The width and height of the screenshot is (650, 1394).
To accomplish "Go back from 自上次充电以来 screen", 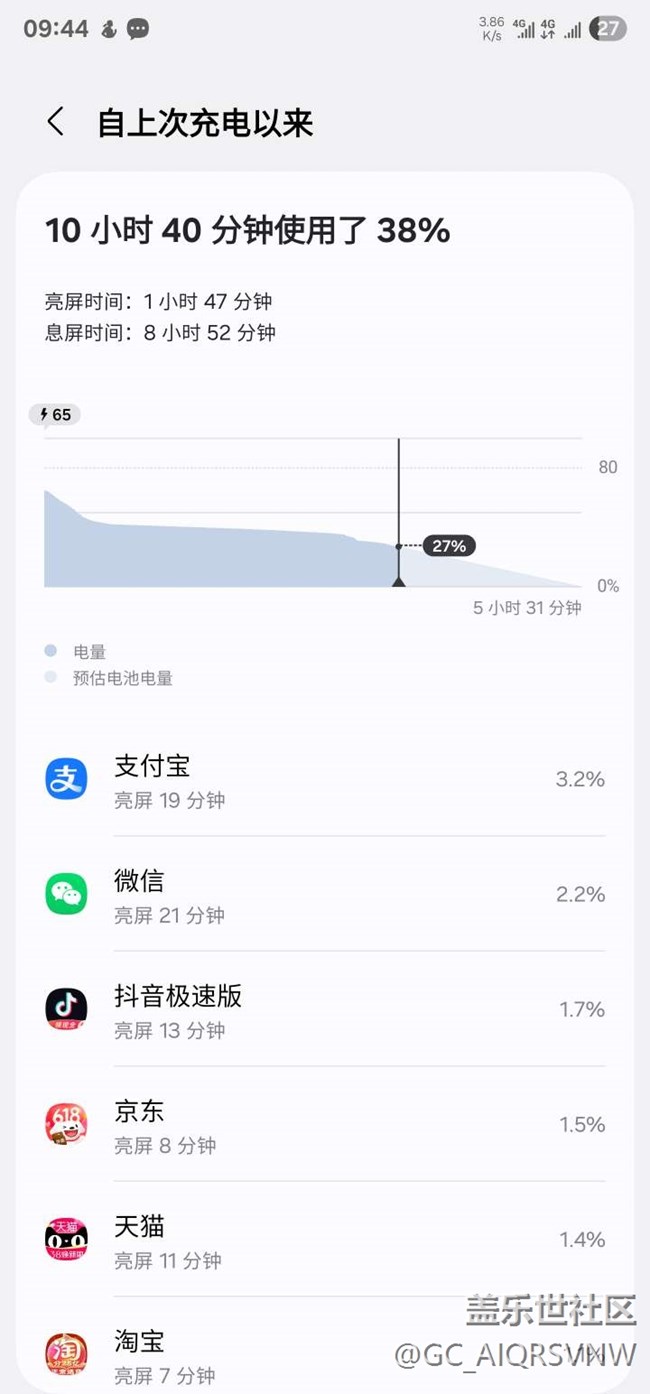I will point(56,123).
